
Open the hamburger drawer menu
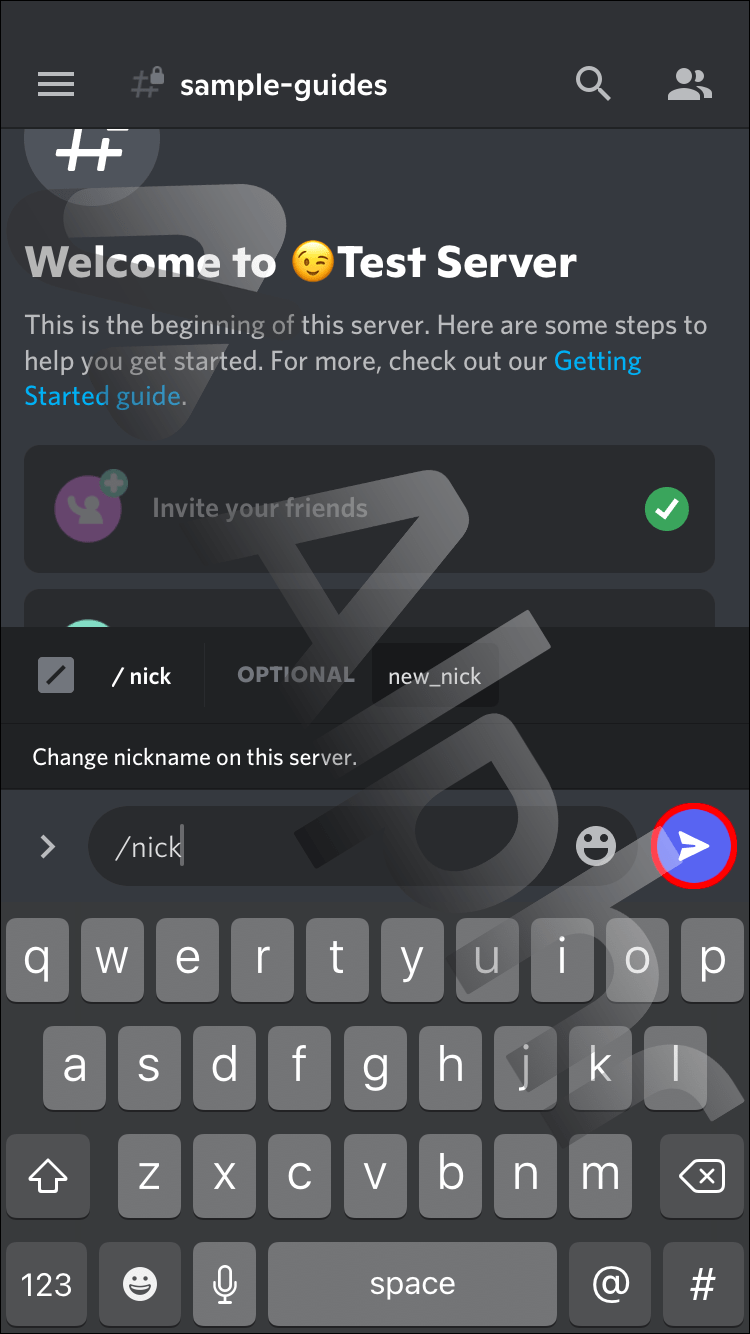tap(56, 85)
